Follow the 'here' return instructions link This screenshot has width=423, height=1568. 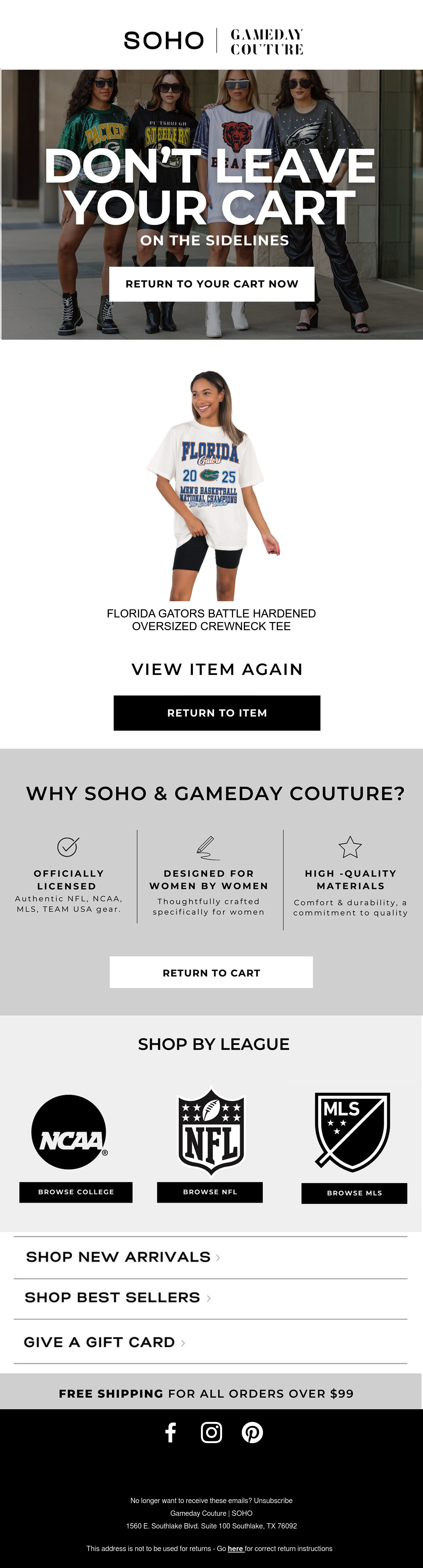pyautogui.click(x=235, y=1549)
